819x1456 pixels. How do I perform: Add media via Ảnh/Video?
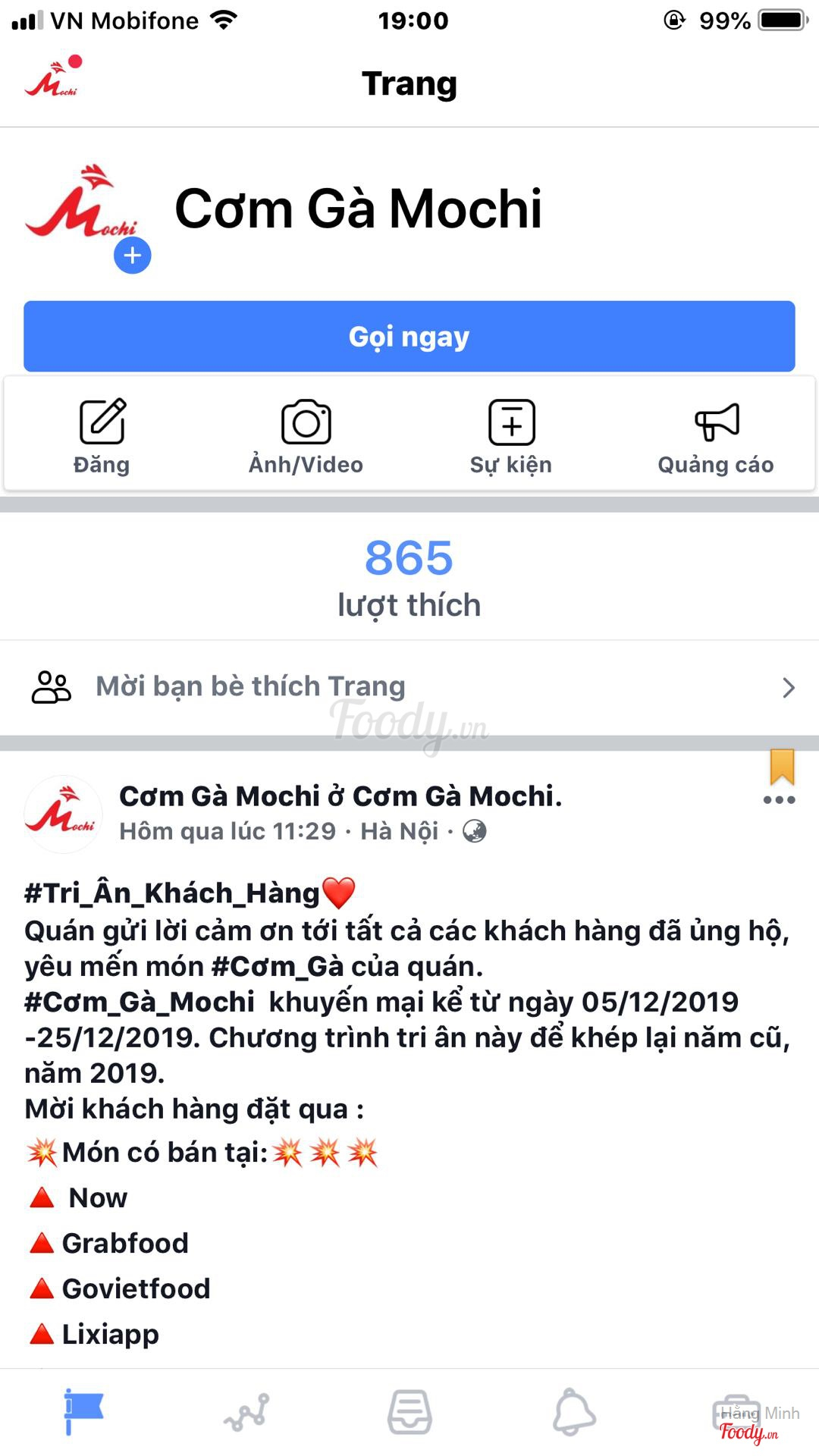[306, 435]
